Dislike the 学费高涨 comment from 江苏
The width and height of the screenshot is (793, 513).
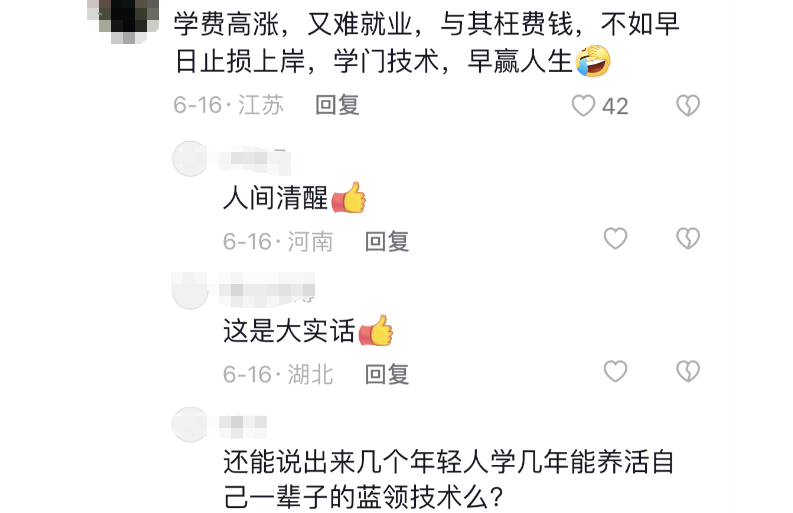687,105
